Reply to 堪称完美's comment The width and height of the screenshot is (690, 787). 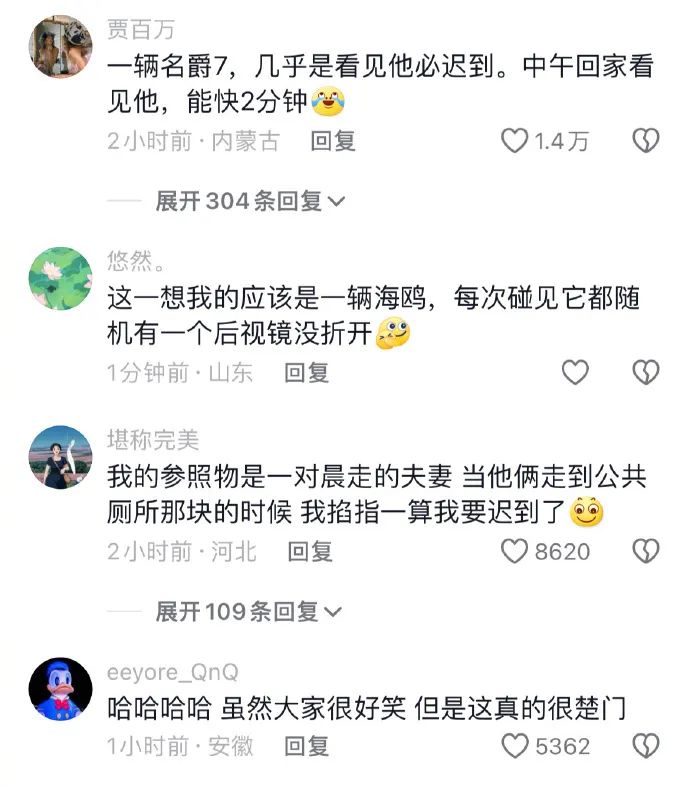(x=310, y=551)
